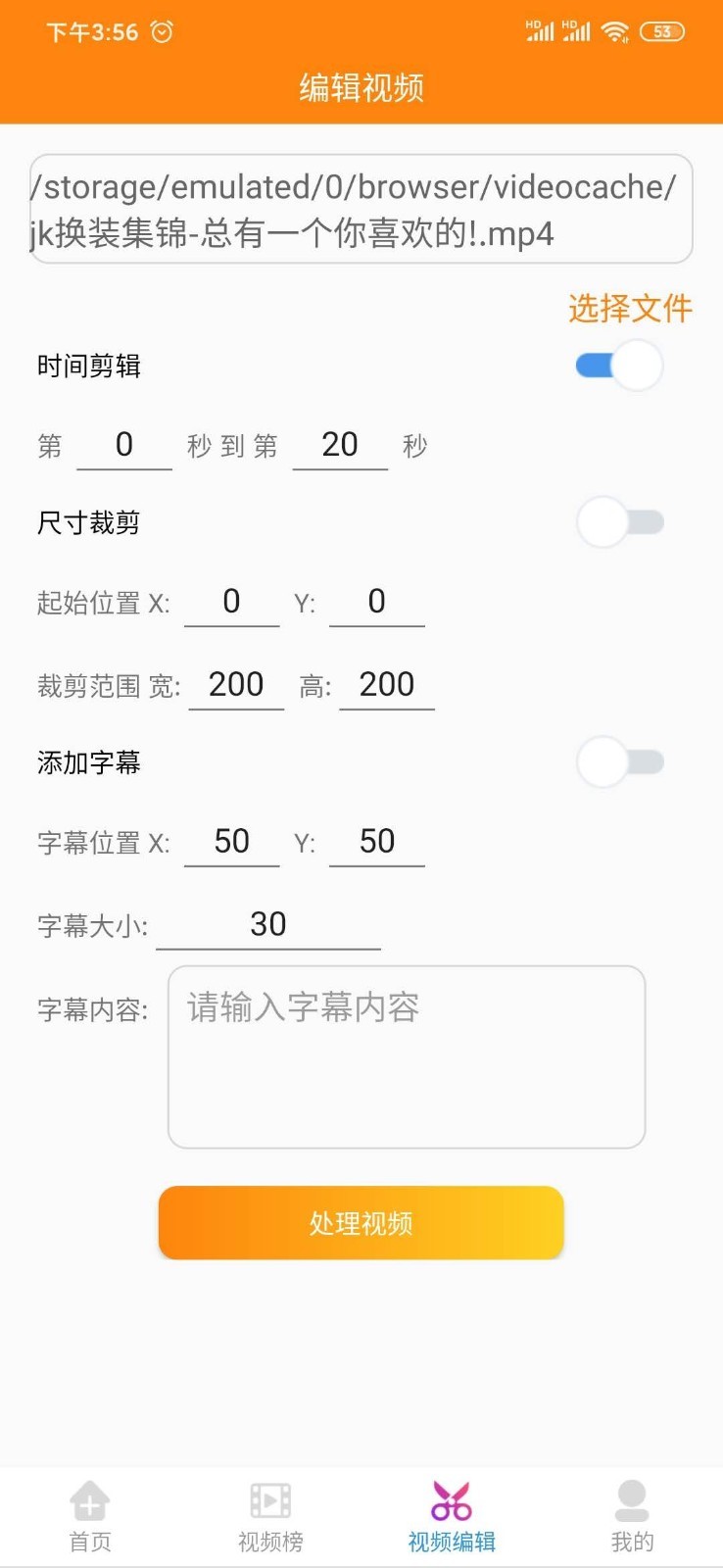723x1568 pixels.
Task: Tap the 处理视频 button
Action: point(361,1223)
